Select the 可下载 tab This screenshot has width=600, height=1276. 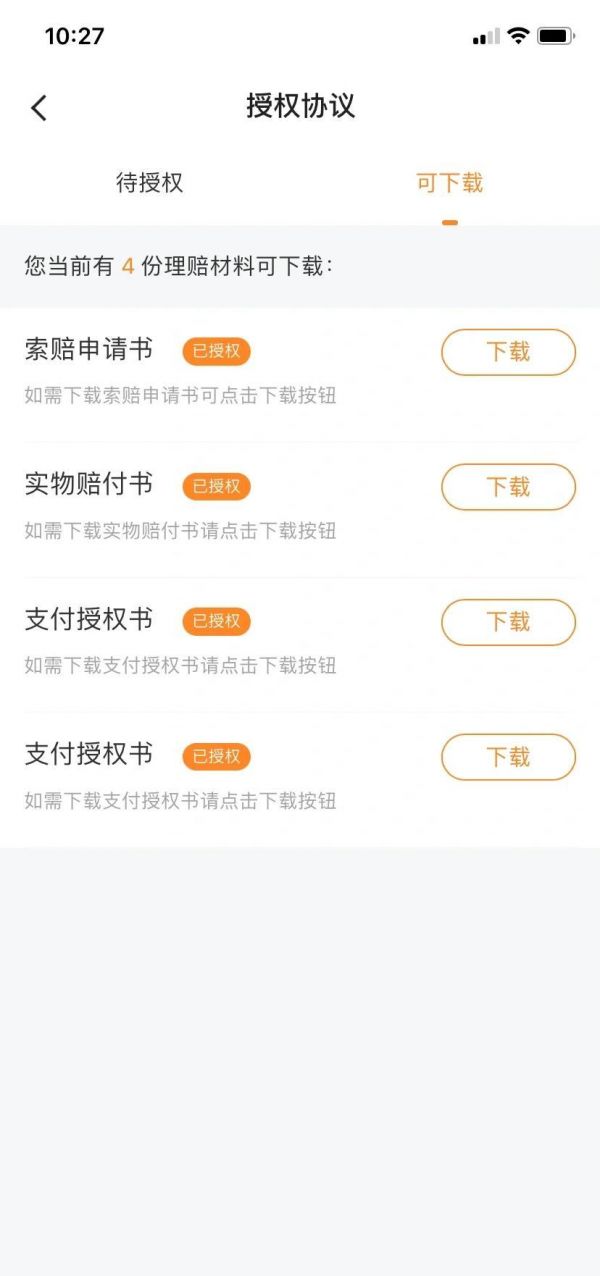point(450,183)
